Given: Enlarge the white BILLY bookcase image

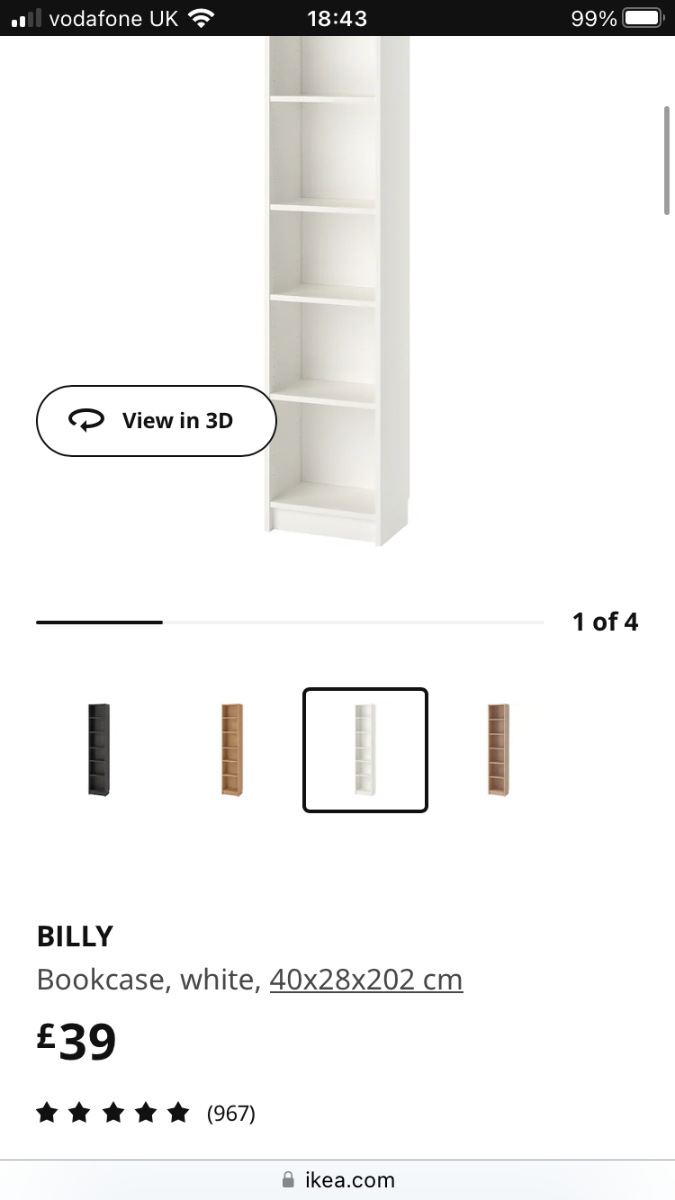Looking at the screenshot, I should [337, 290].
